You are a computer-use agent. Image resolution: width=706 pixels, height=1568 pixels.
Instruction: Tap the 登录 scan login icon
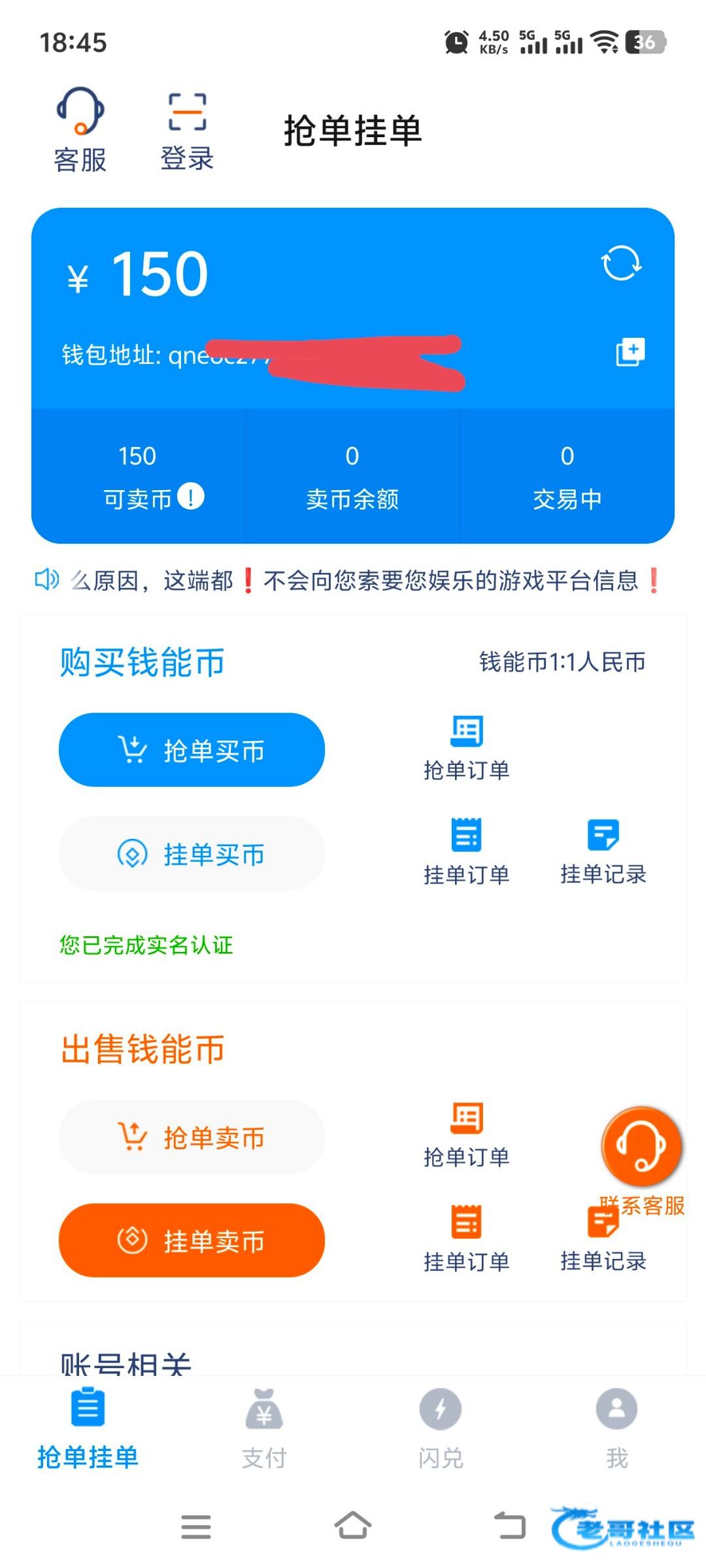[187, 131]
